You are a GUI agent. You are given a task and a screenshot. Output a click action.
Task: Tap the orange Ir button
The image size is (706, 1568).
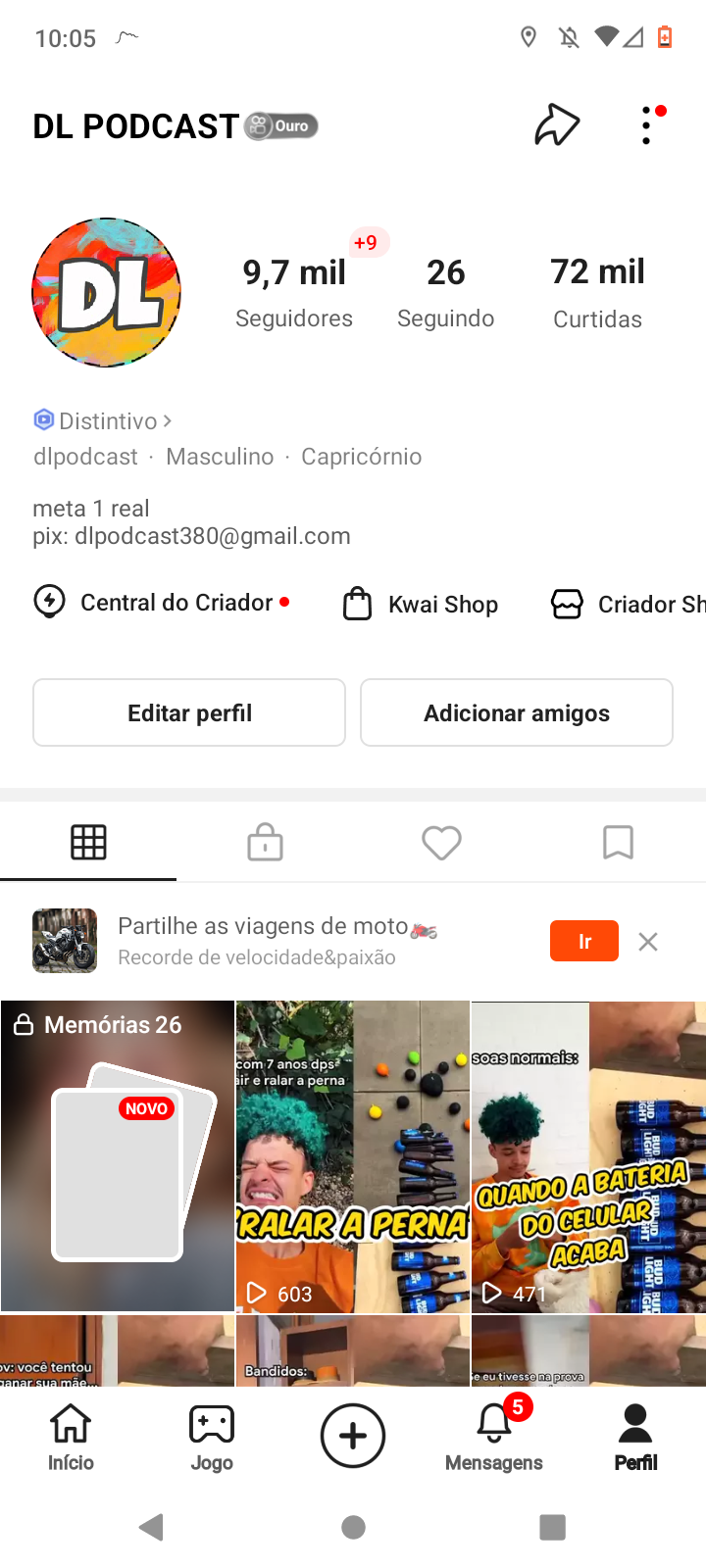tap(584, 942)
